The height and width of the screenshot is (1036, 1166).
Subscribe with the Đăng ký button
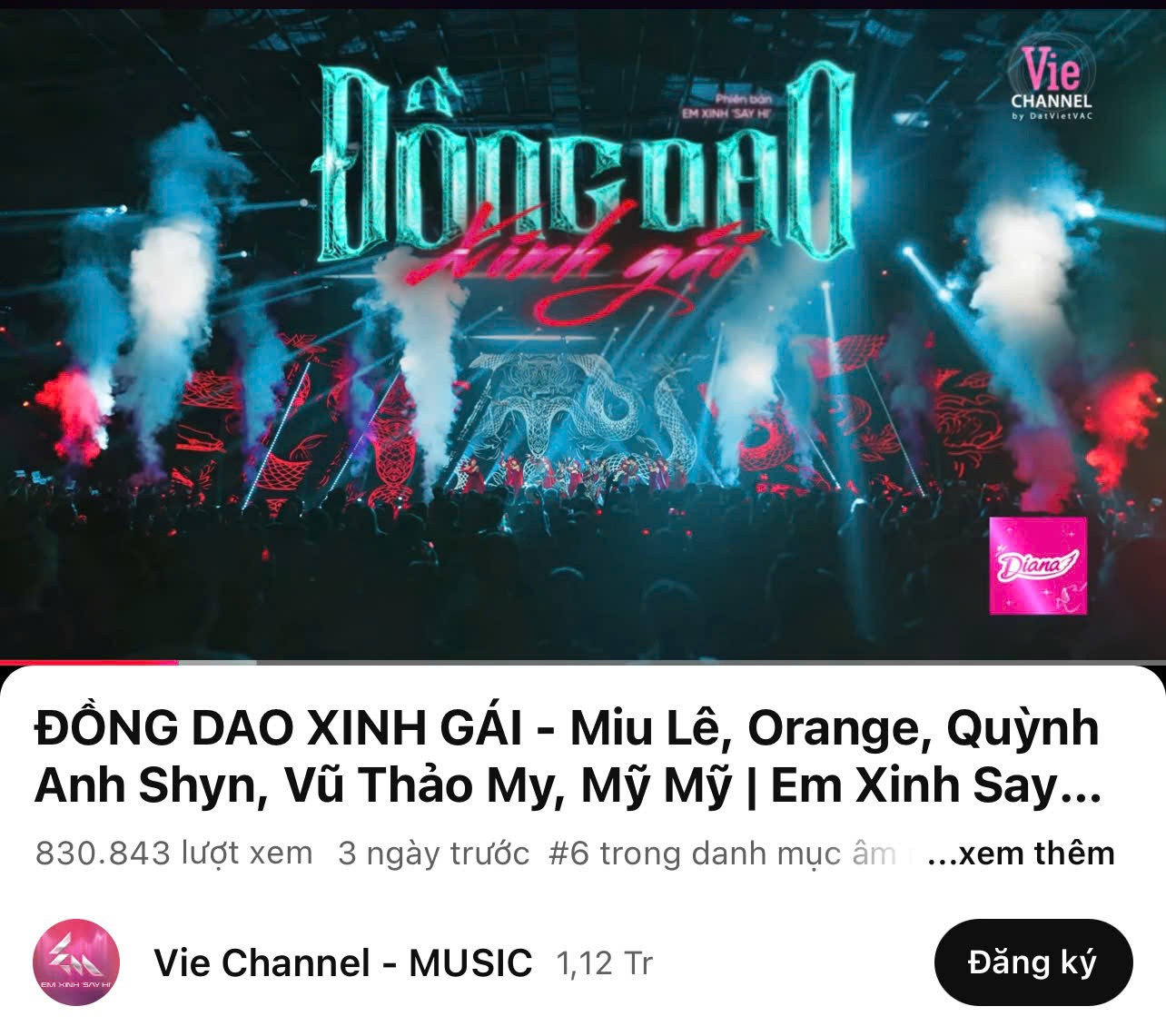point(1033,962)
